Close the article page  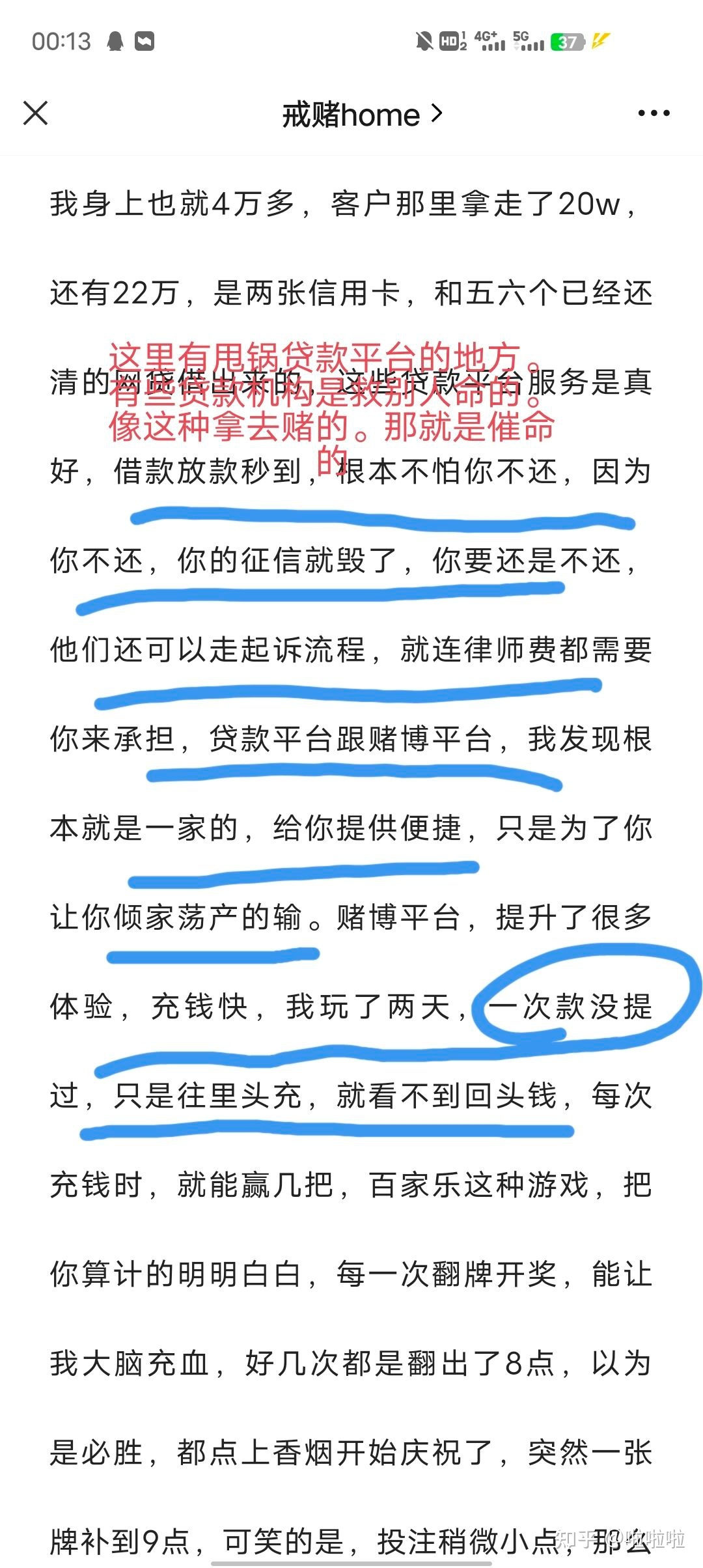[36, 113]
